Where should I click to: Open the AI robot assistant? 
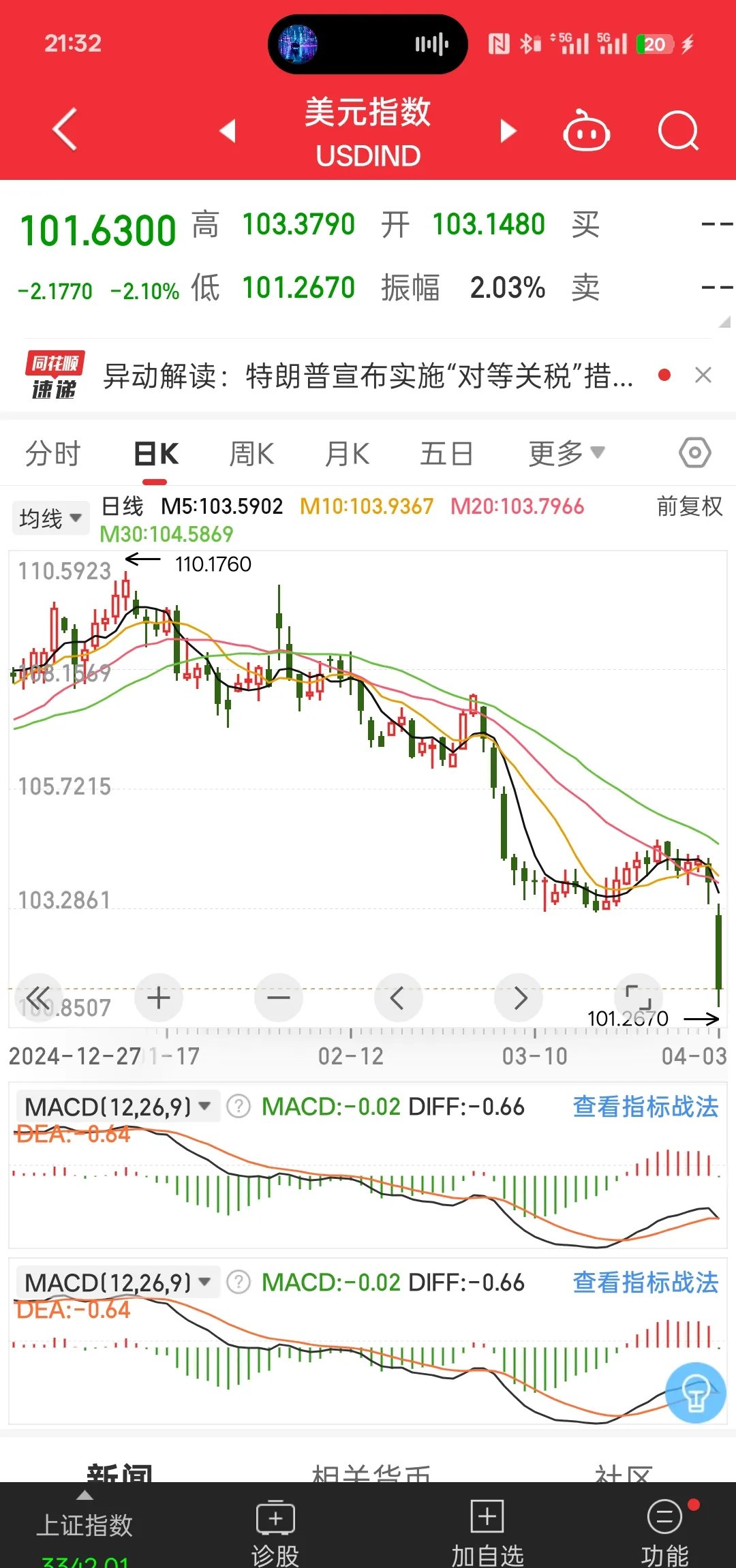pos(587,131)
